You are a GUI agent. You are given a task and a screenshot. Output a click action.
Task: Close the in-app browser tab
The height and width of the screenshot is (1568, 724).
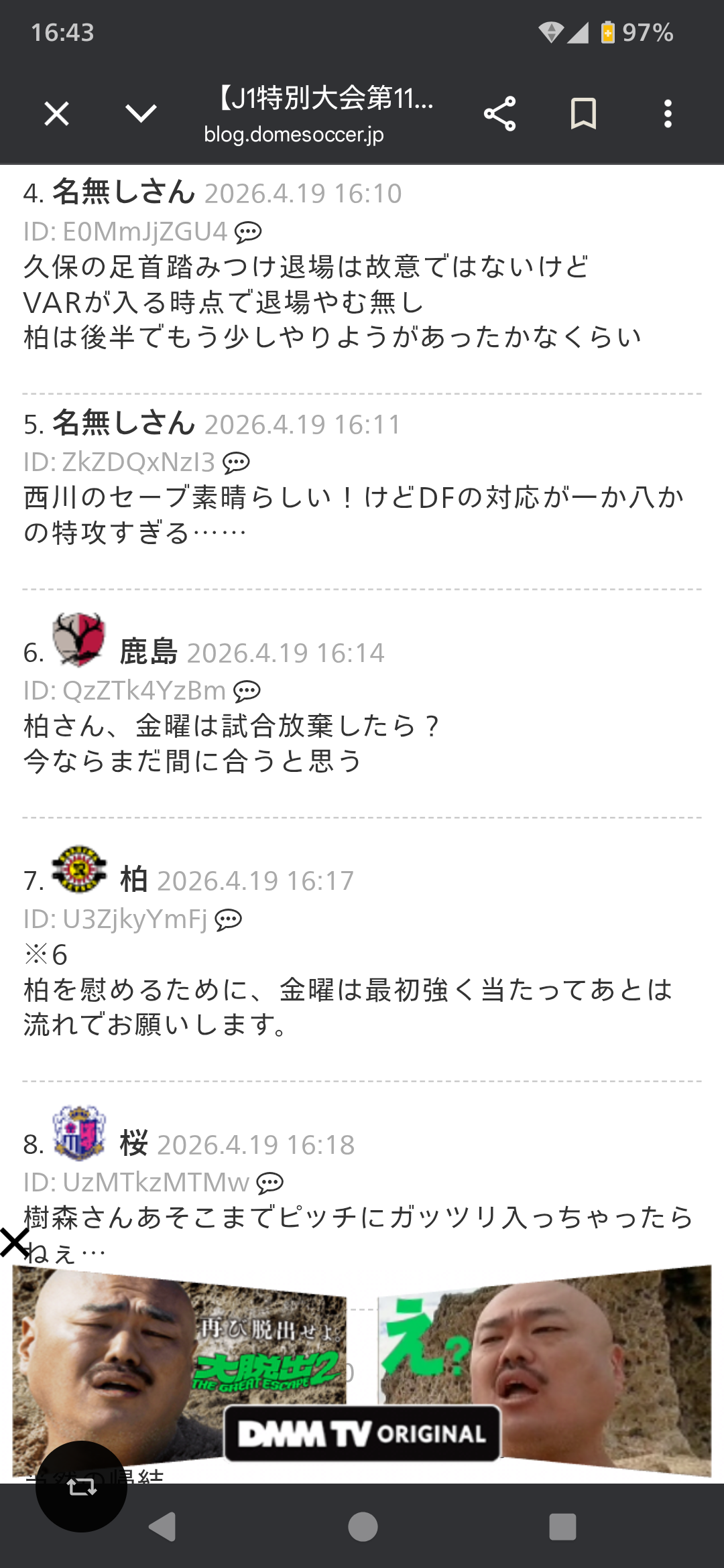point(56,114)
